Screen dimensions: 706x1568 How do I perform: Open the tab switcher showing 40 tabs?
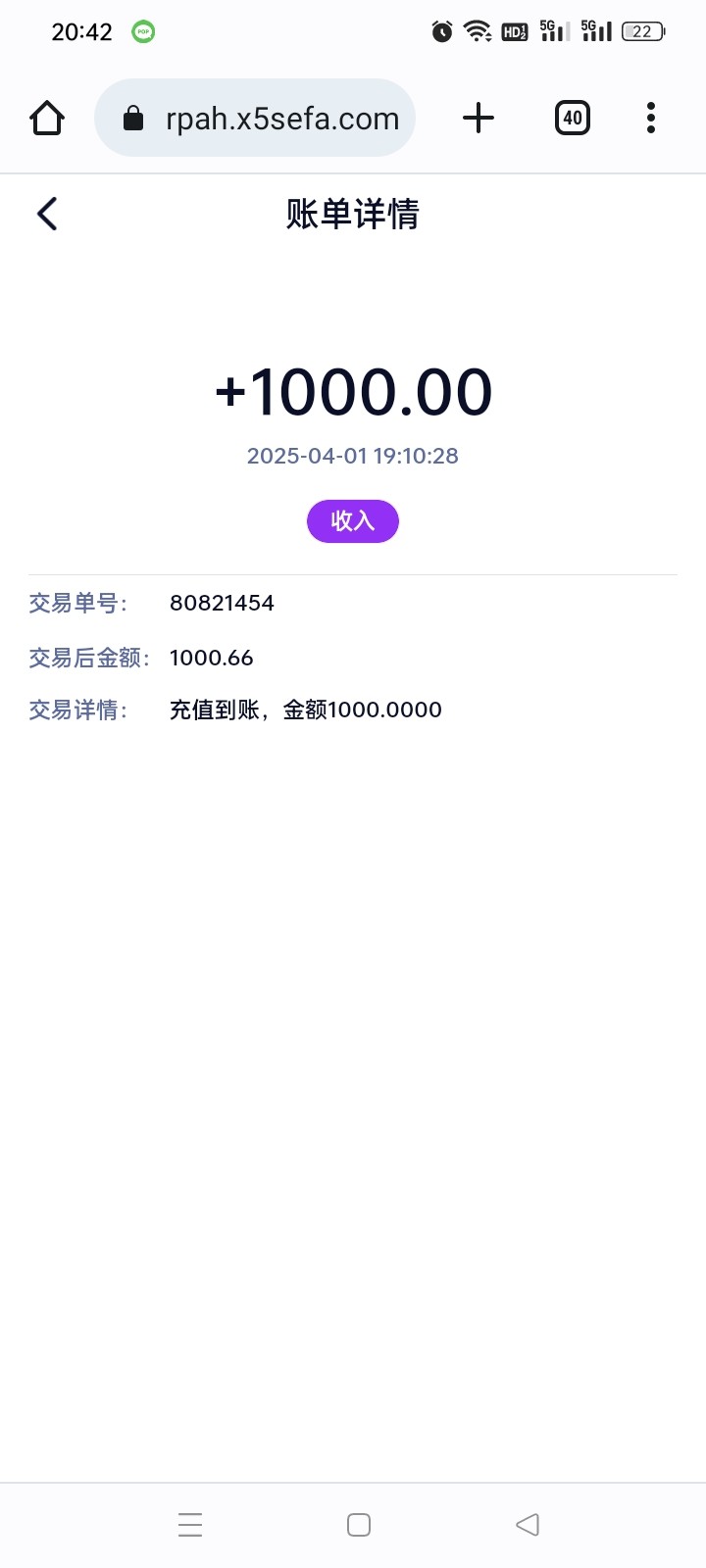click(573, 119)
